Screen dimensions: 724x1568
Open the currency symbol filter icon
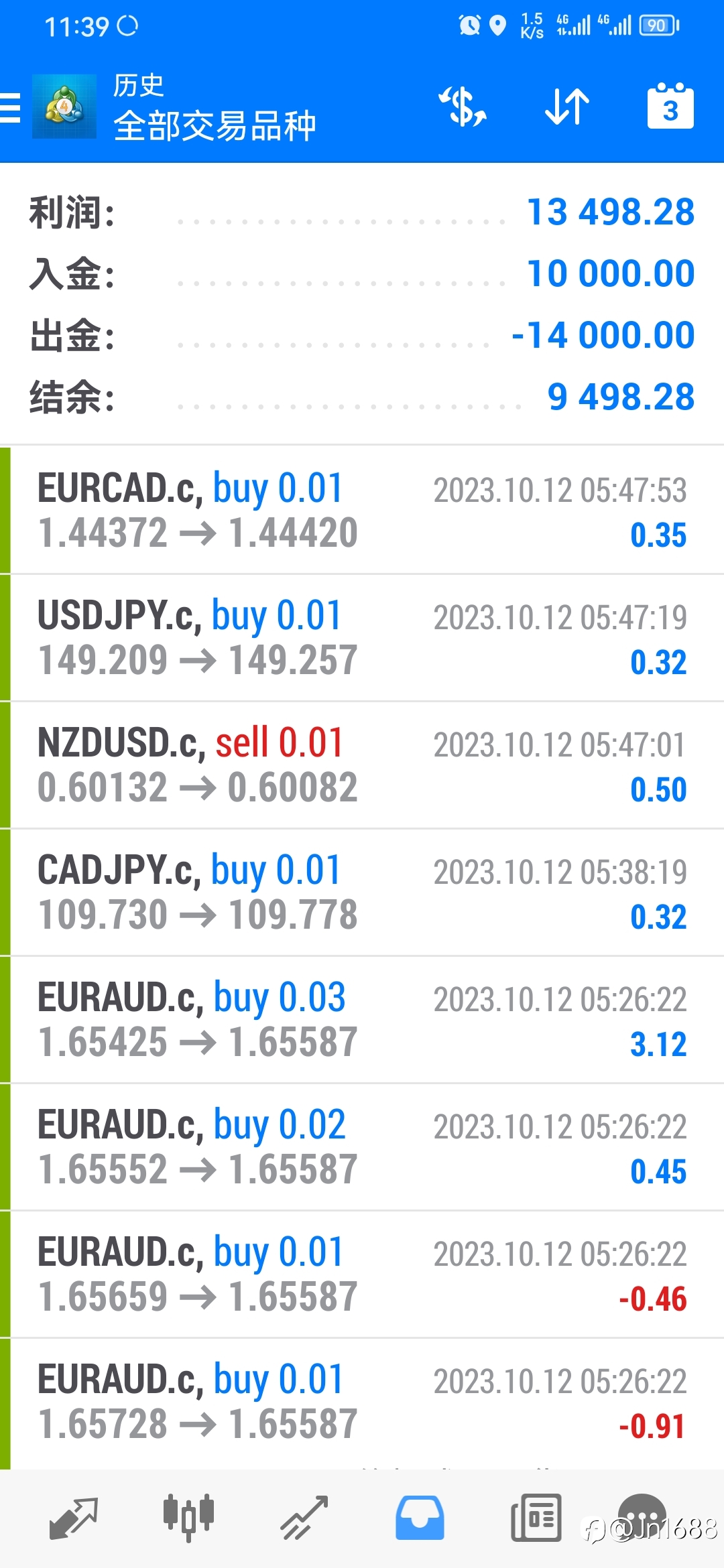463,107
